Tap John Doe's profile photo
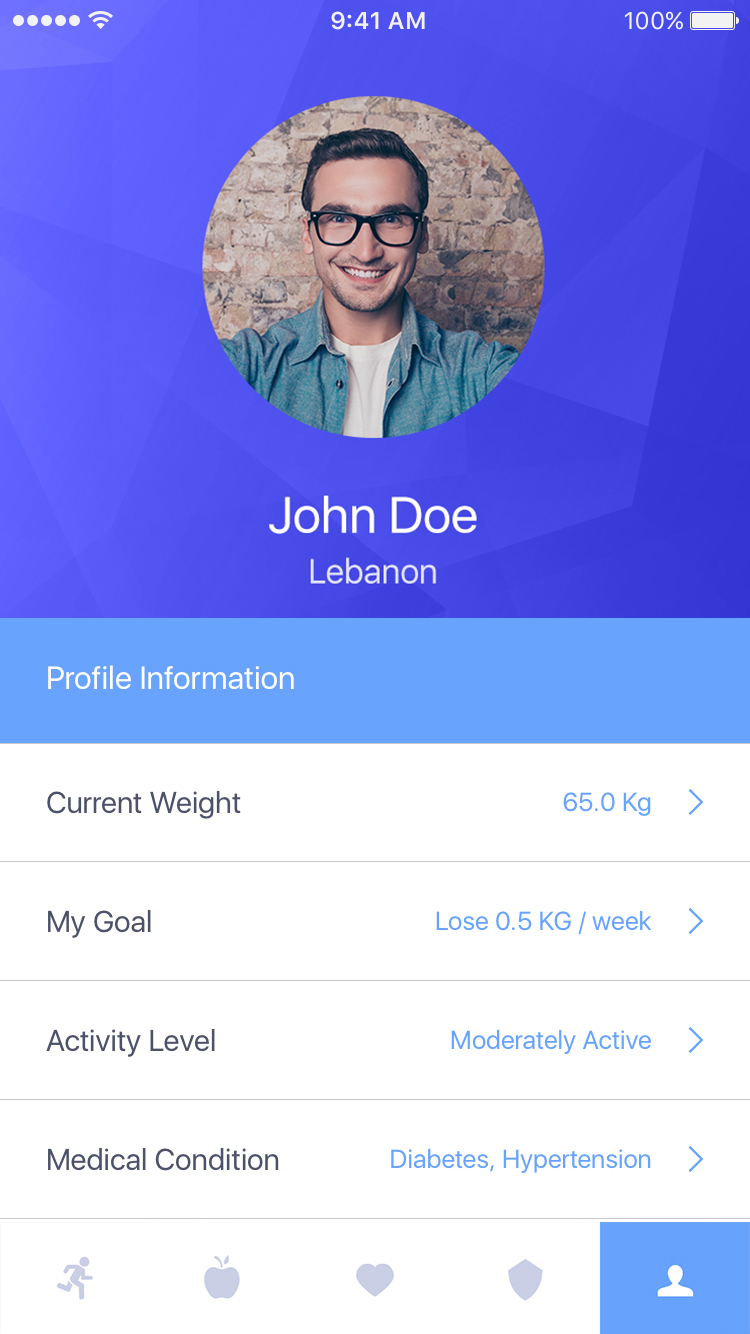Image resolution: width=750 pixels, height=1334 pixels. pyautogui.click(x=373, y=267)
